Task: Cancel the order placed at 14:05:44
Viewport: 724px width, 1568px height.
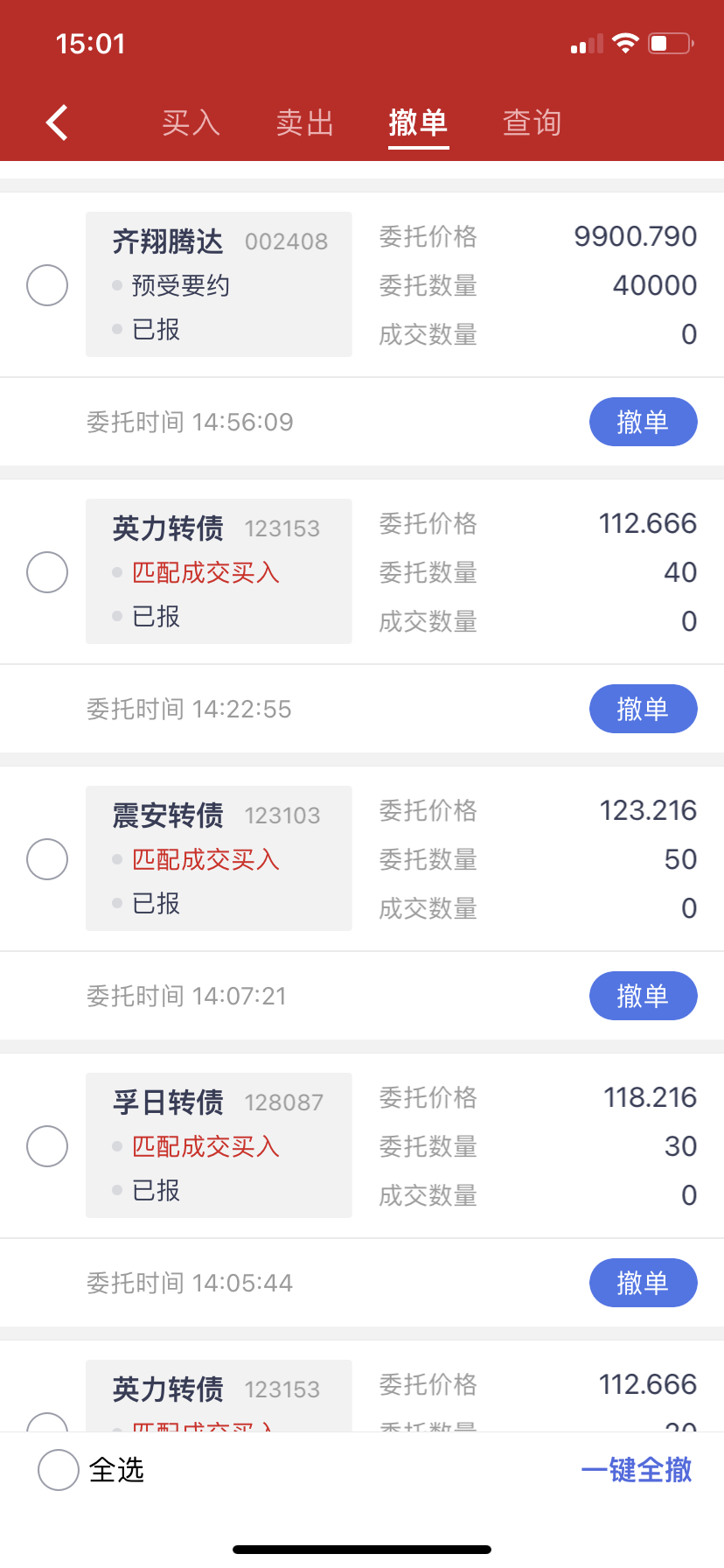Action: click(x=643, y=1283)
